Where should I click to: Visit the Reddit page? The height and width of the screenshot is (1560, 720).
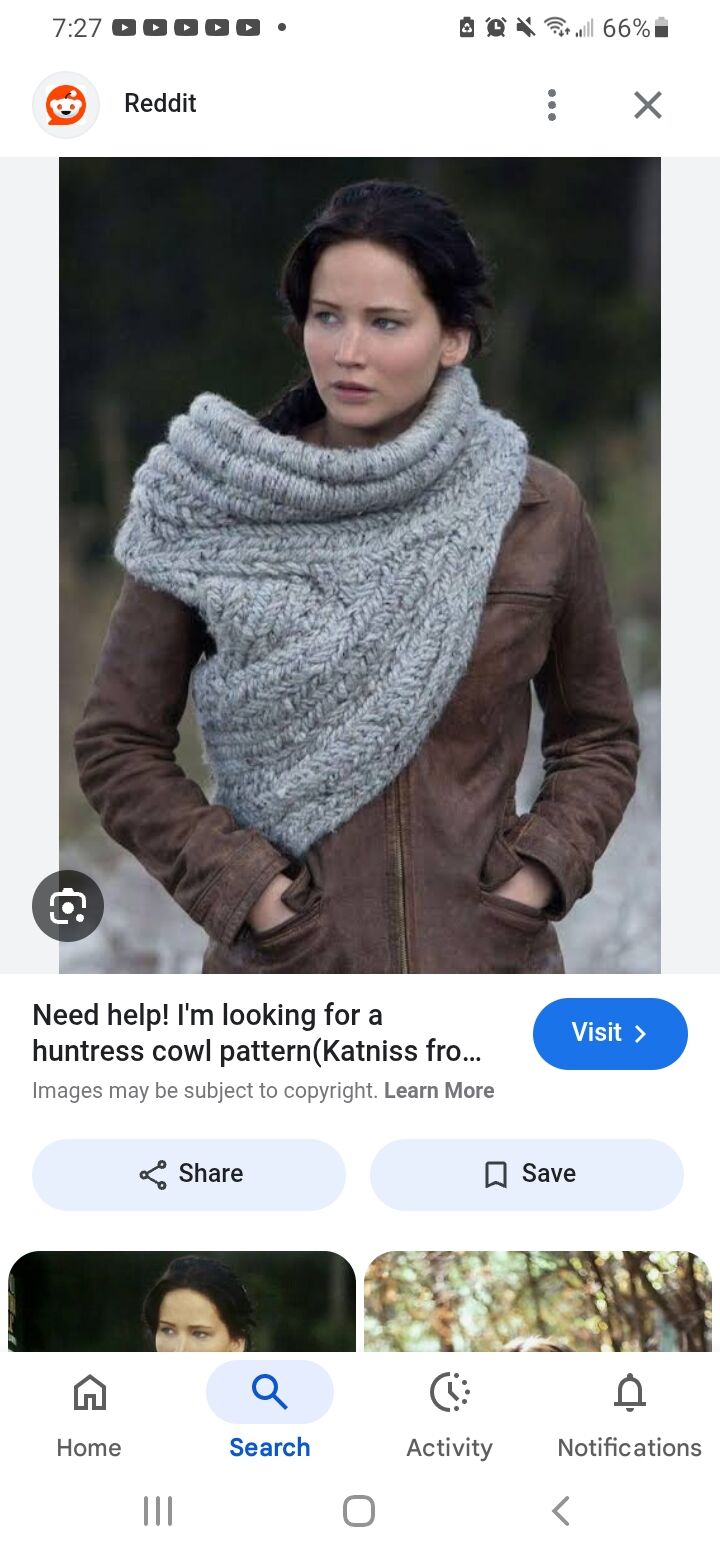(x=610, y=1033)
